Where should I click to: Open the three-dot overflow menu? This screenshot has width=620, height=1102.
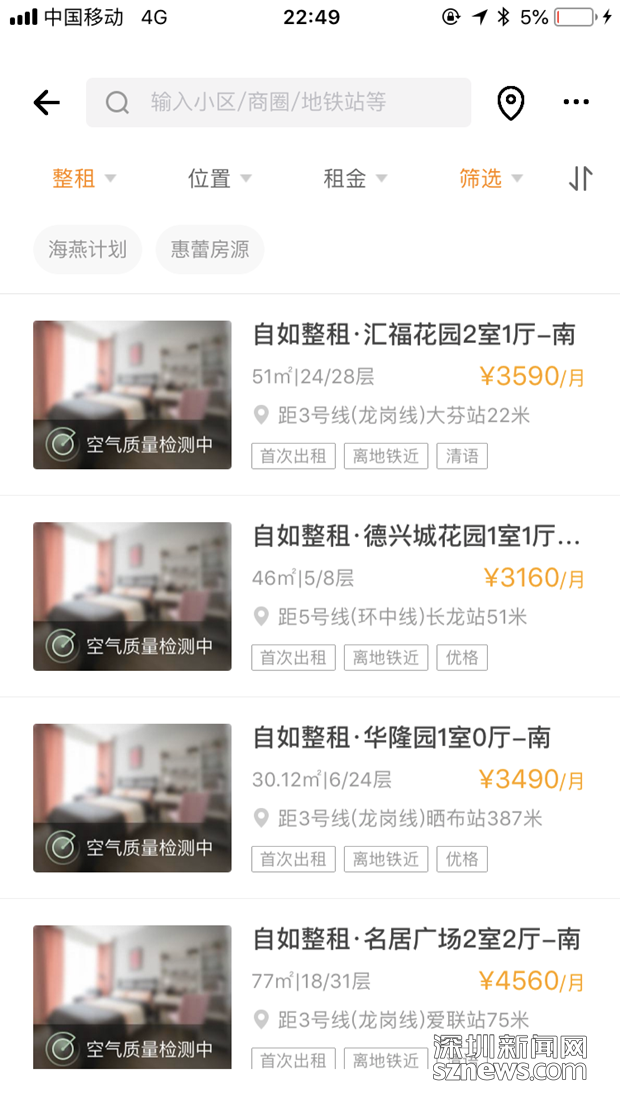click(x=576, y=103)
